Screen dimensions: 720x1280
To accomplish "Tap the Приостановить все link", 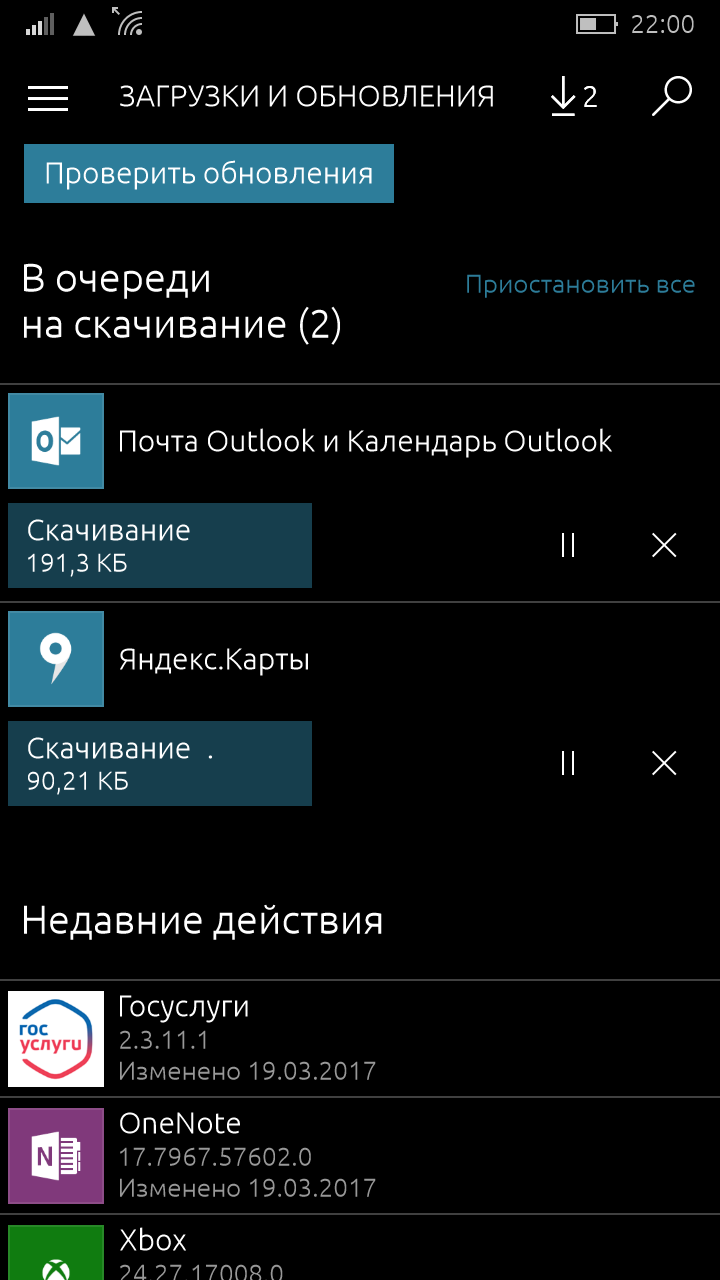I will tap(580, 285).
